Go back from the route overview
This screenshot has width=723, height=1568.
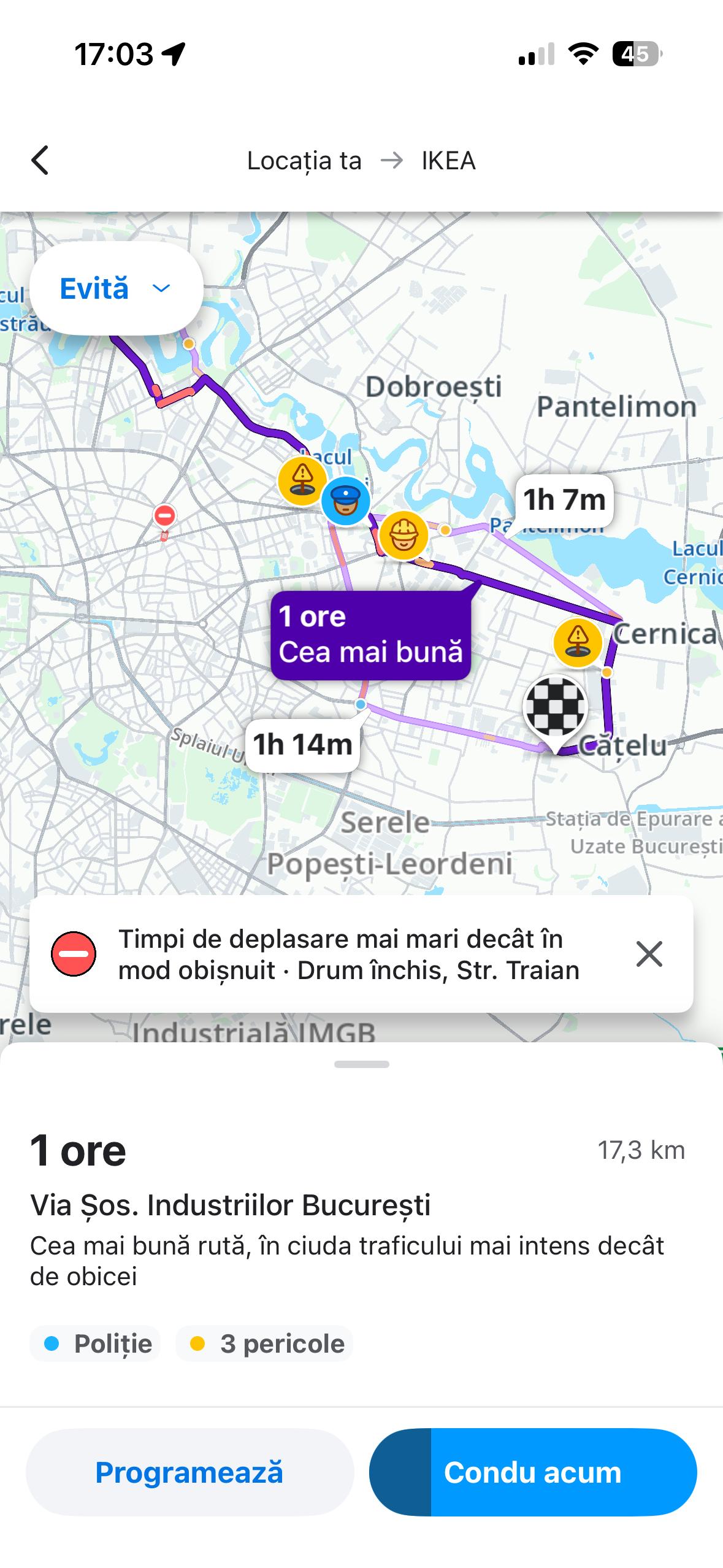tap(40, 161)
